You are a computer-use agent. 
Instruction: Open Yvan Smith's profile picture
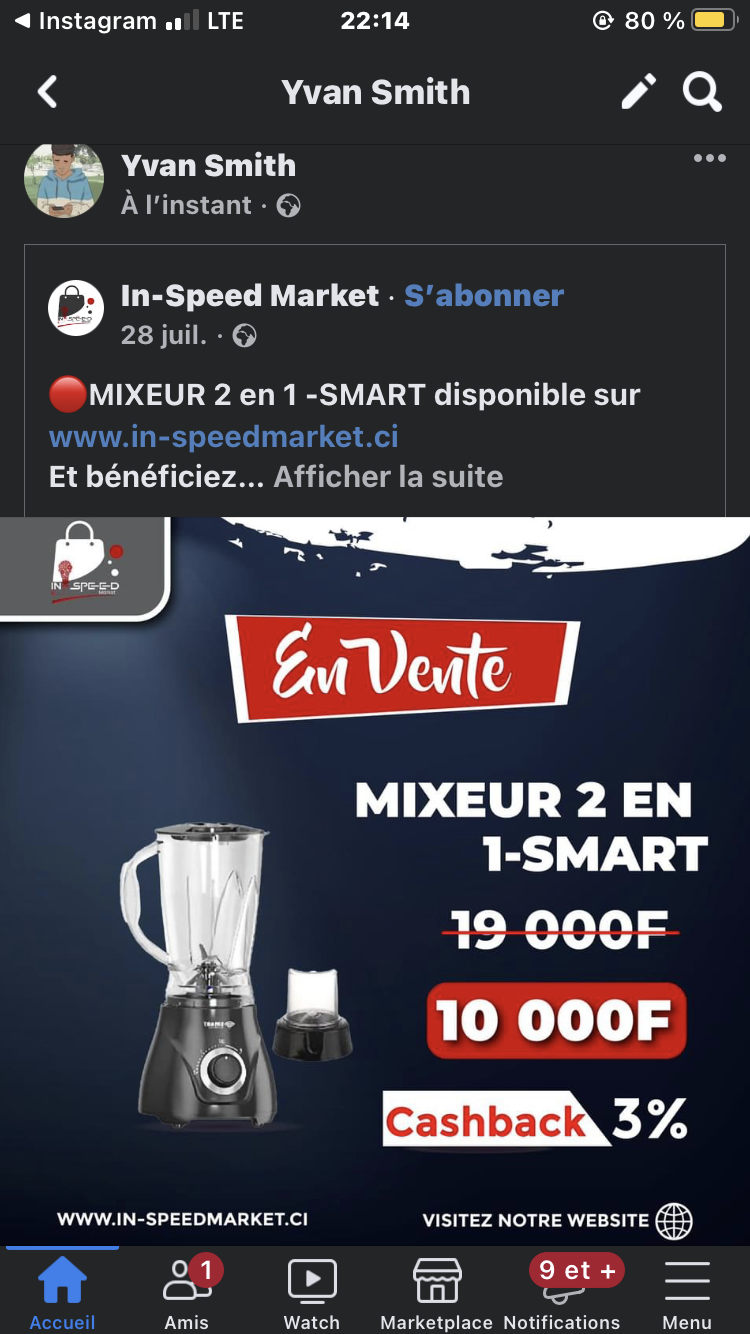[64, 180]
